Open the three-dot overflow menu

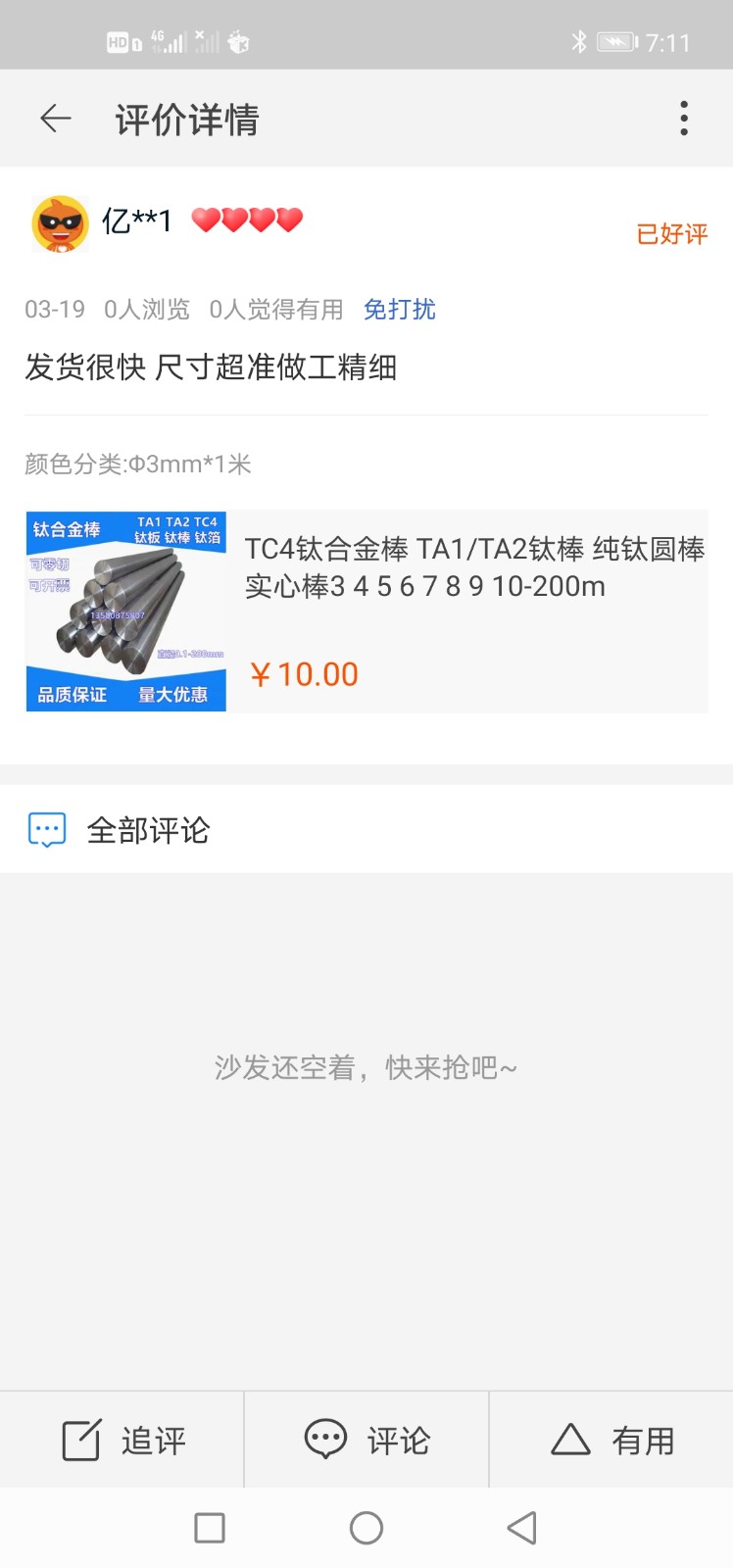pyautogui.click(x=684, y=119)
